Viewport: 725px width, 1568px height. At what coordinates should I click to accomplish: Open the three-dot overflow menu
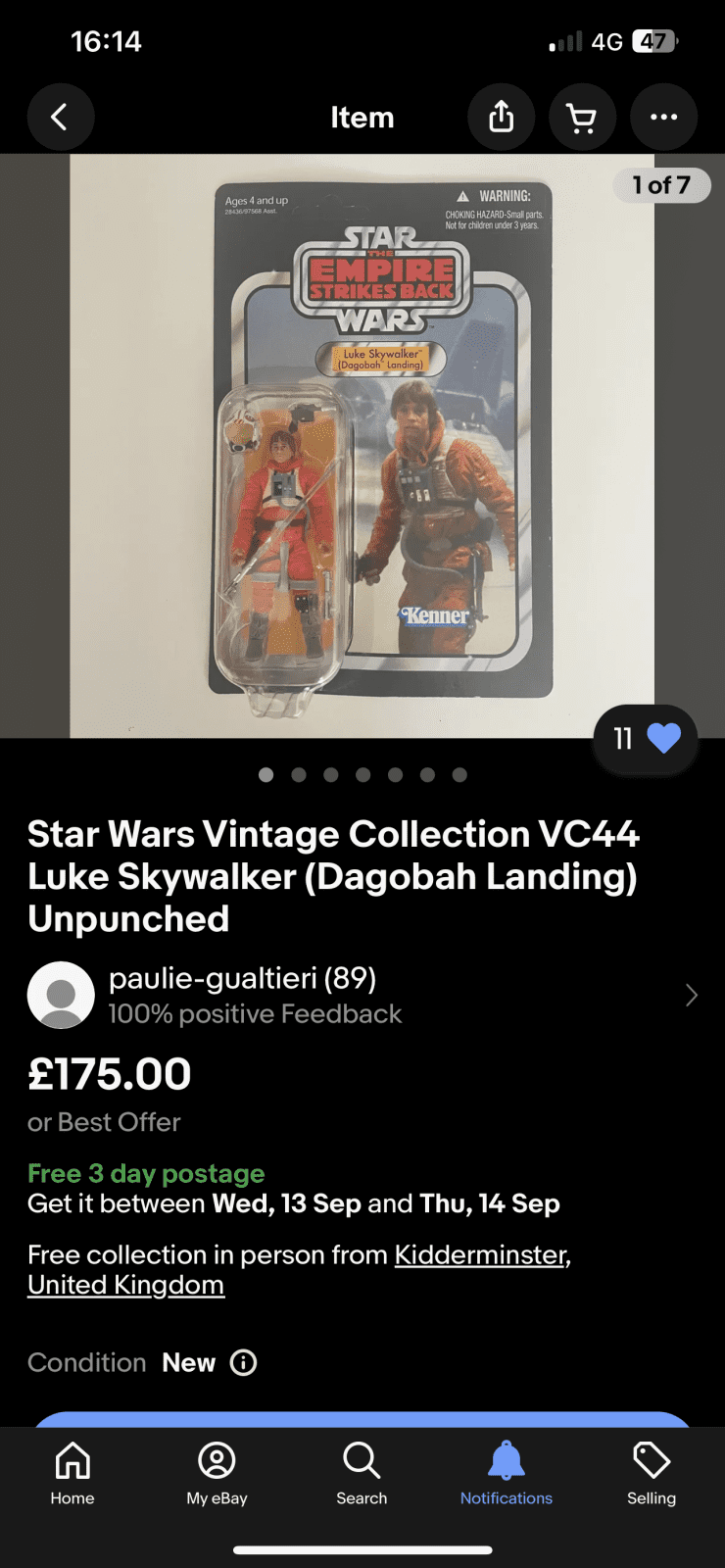pyautogui.click(x=663, y=118)
